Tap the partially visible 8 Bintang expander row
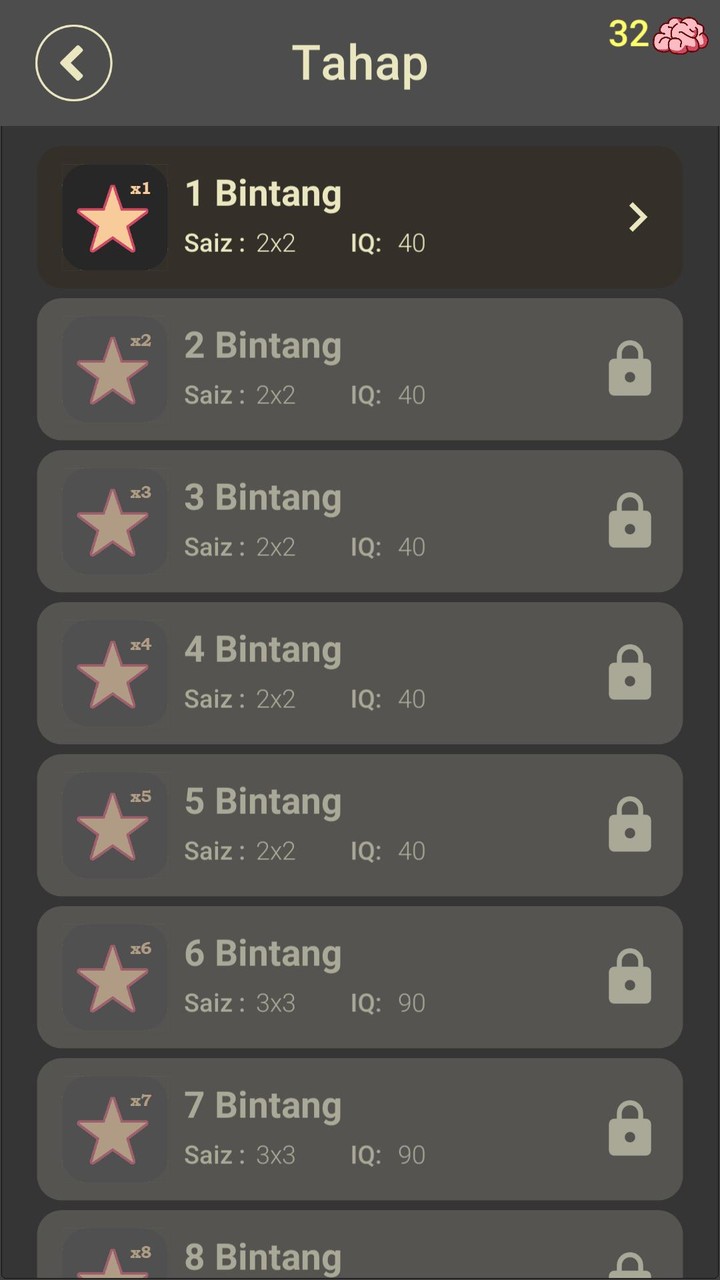 coord(360,1250)
